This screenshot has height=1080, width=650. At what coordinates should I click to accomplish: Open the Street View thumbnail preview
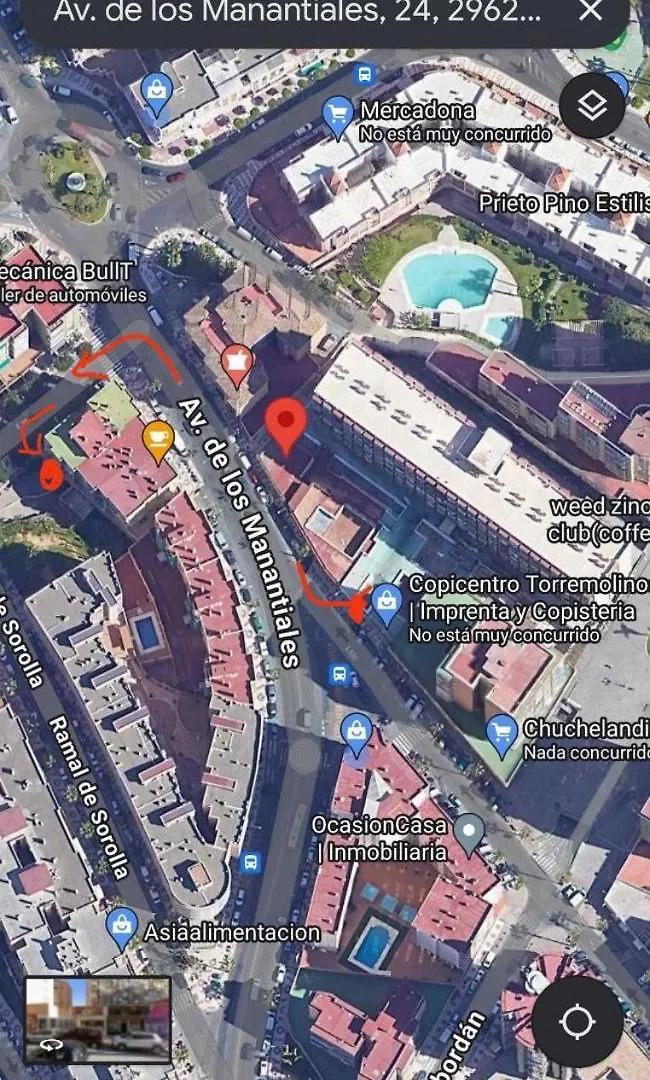(98, 1019)
